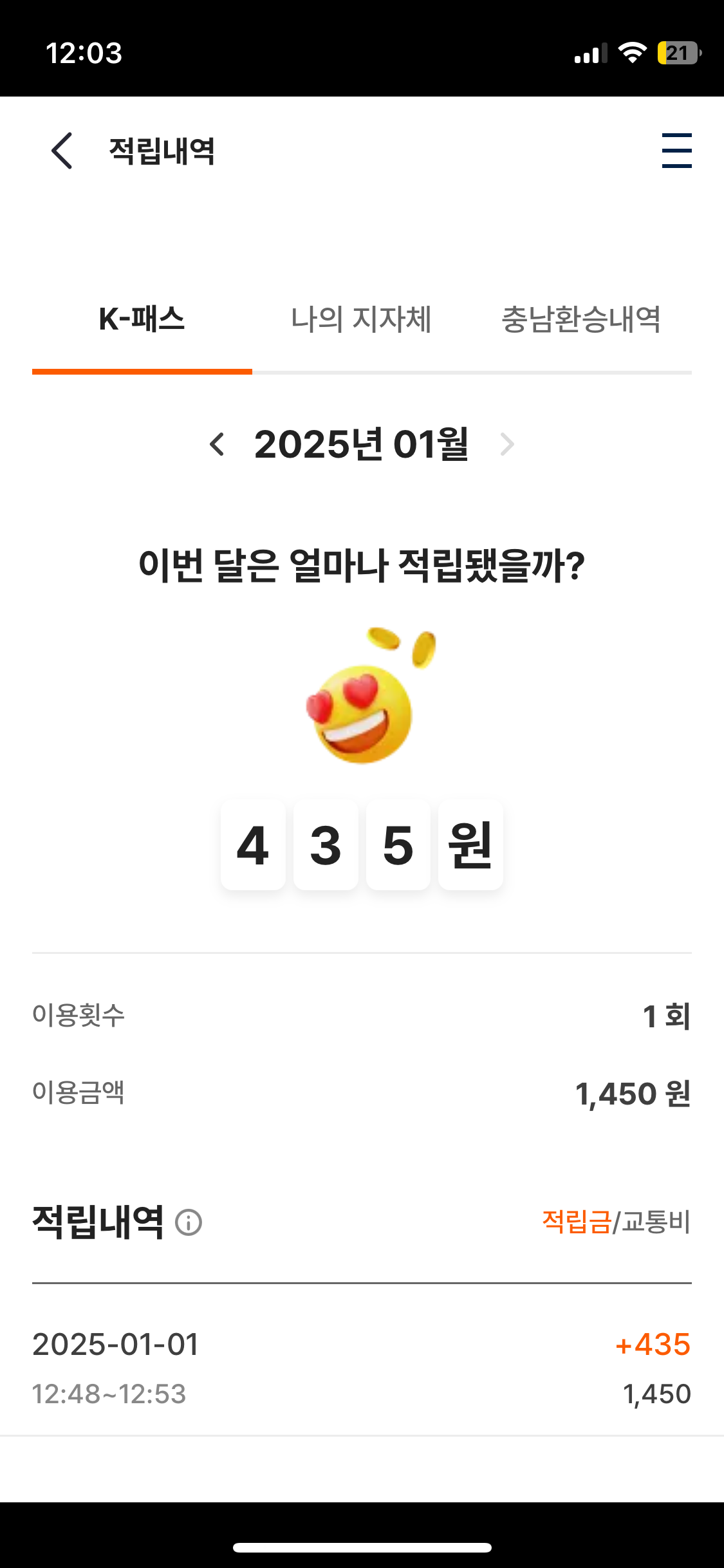724x1568 pixels.
Task: Go back from 적립내역 screen
Action: coord(62,151)
